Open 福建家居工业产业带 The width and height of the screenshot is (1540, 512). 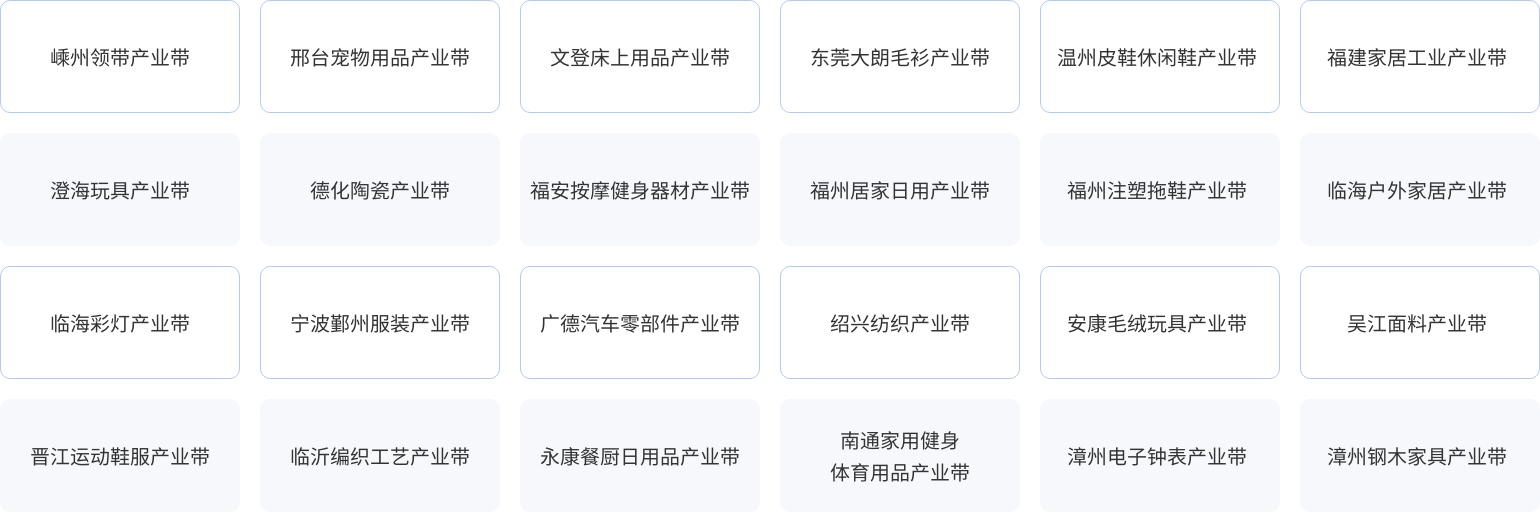[1419, 57]
